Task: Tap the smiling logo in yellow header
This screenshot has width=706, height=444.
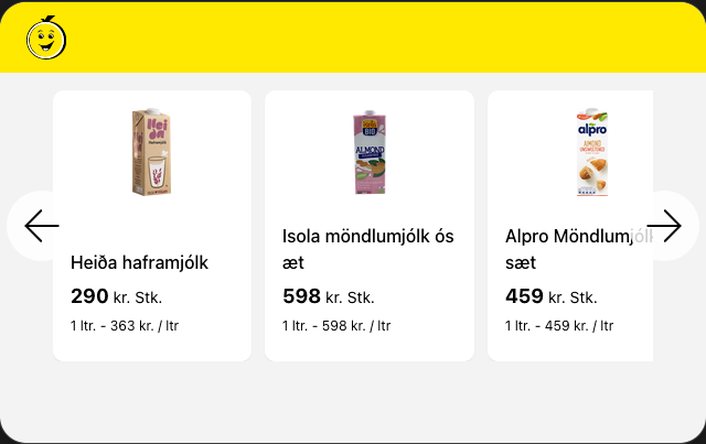Action: pyautogui.click(x=46, y=38)
